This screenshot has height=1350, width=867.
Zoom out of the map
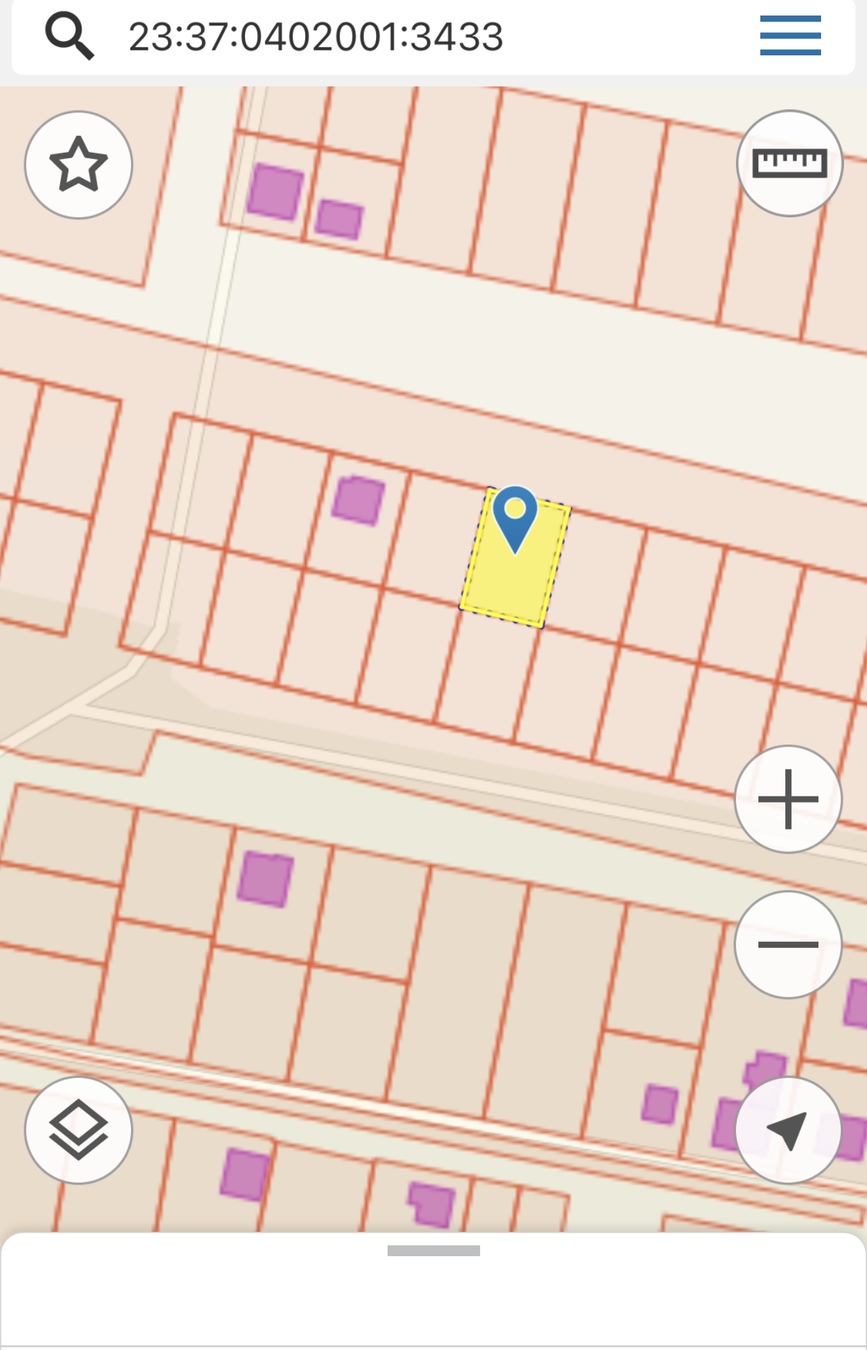pyautogui.click(x=788, y=944)
